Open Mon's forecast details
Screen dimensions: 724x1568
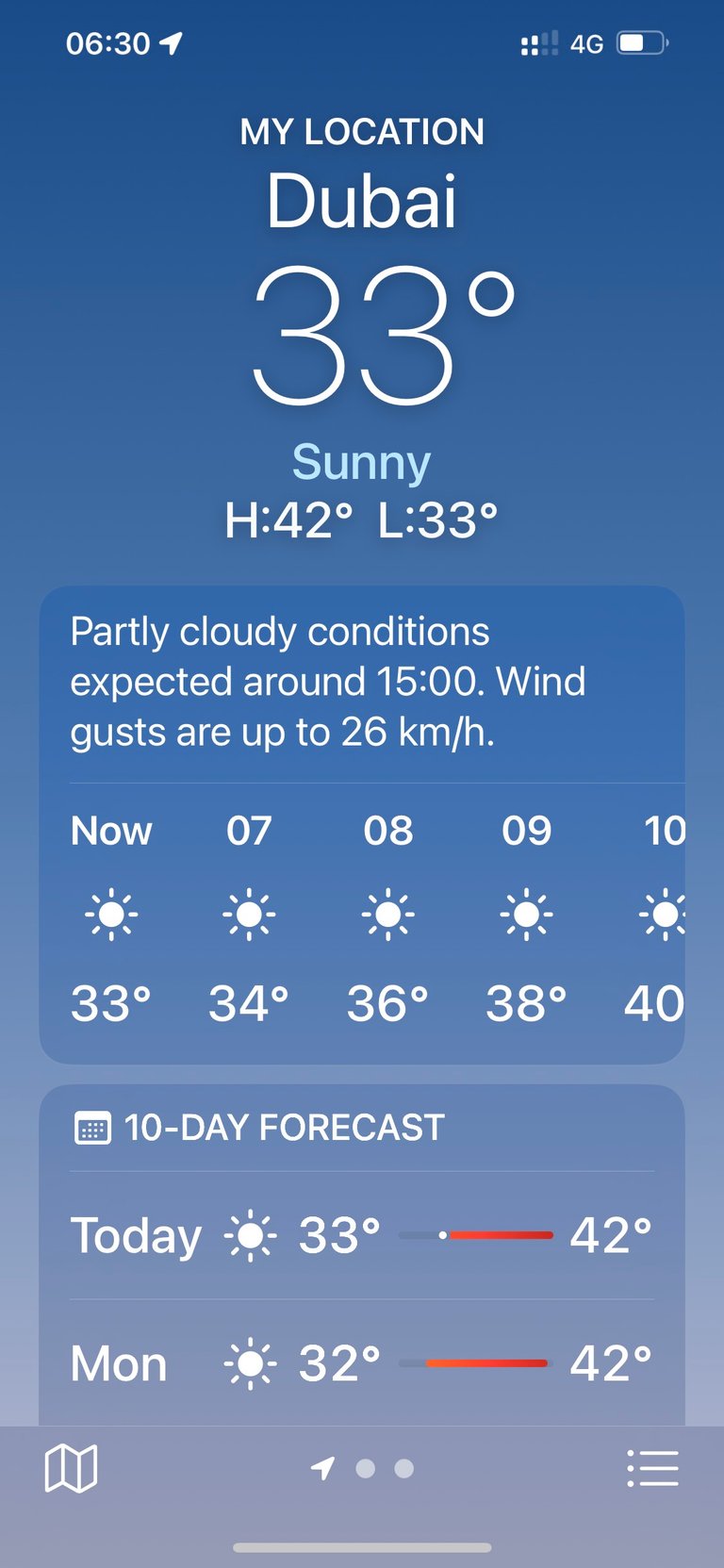pyautogui.click(x=362, y=1363)
